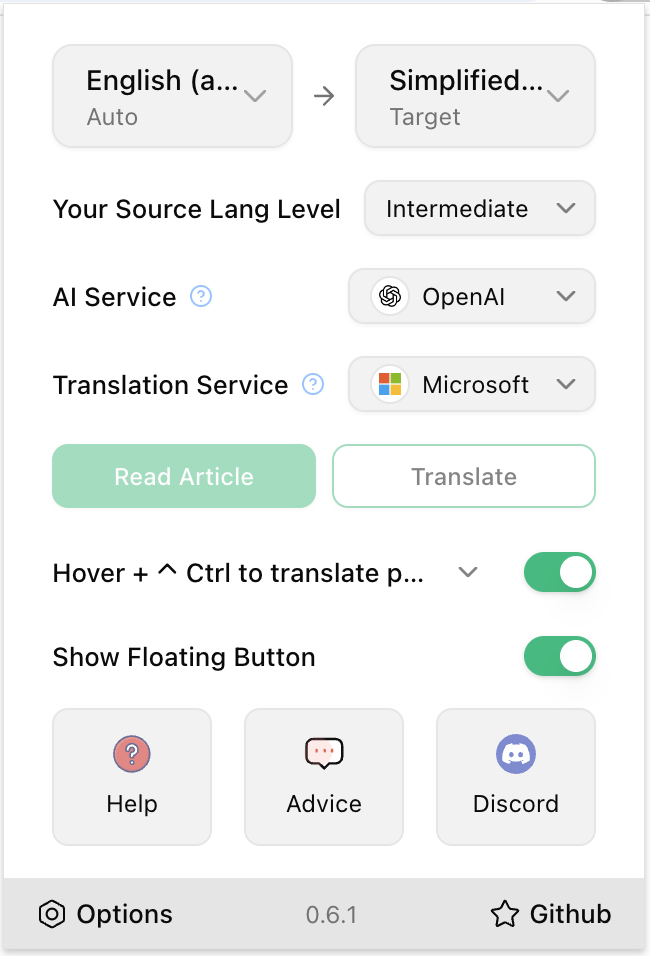This screenshot has height=956, width=650.
Task: Open the Simplified target language dropdown
Action: pos(475,96)
